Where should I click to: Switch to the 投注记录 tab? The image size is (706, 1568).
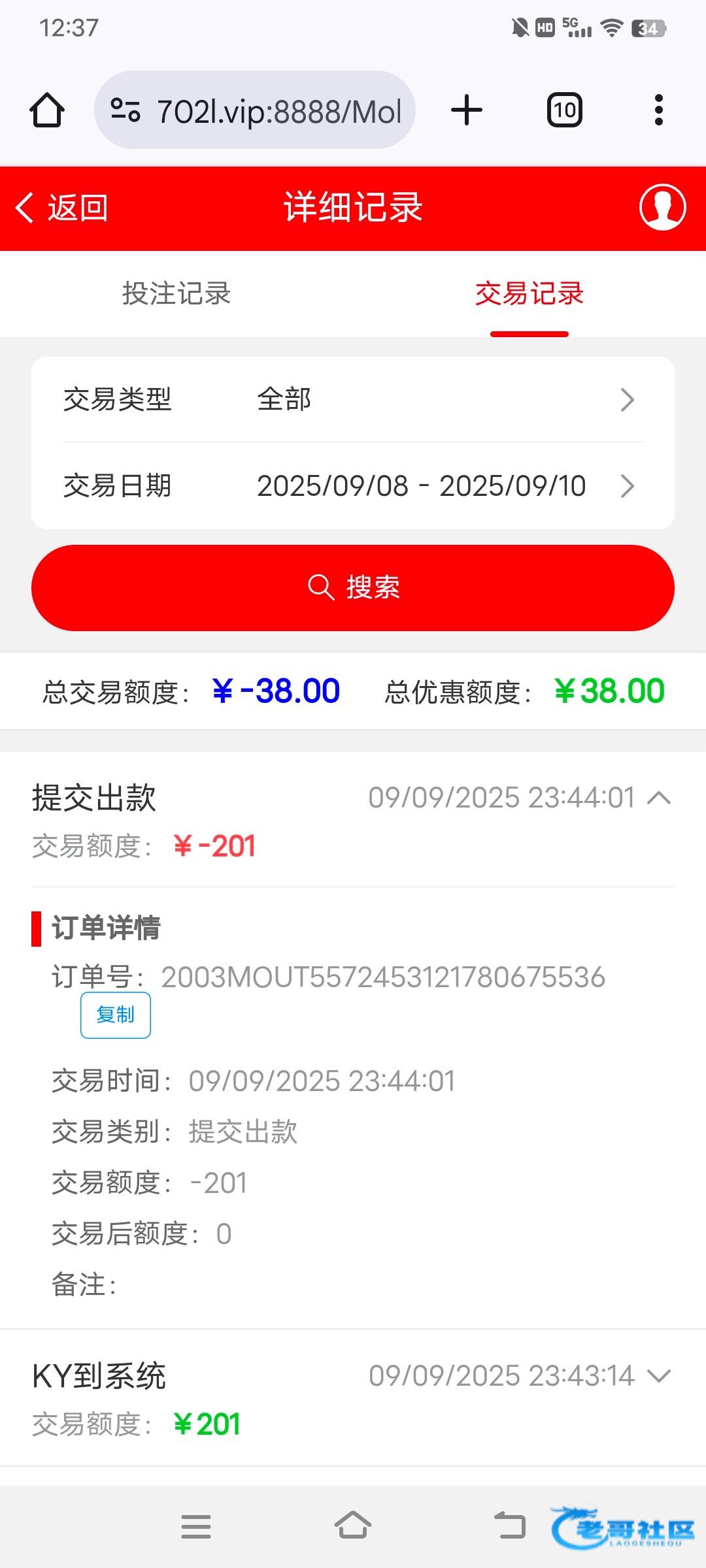click(176, 294)
